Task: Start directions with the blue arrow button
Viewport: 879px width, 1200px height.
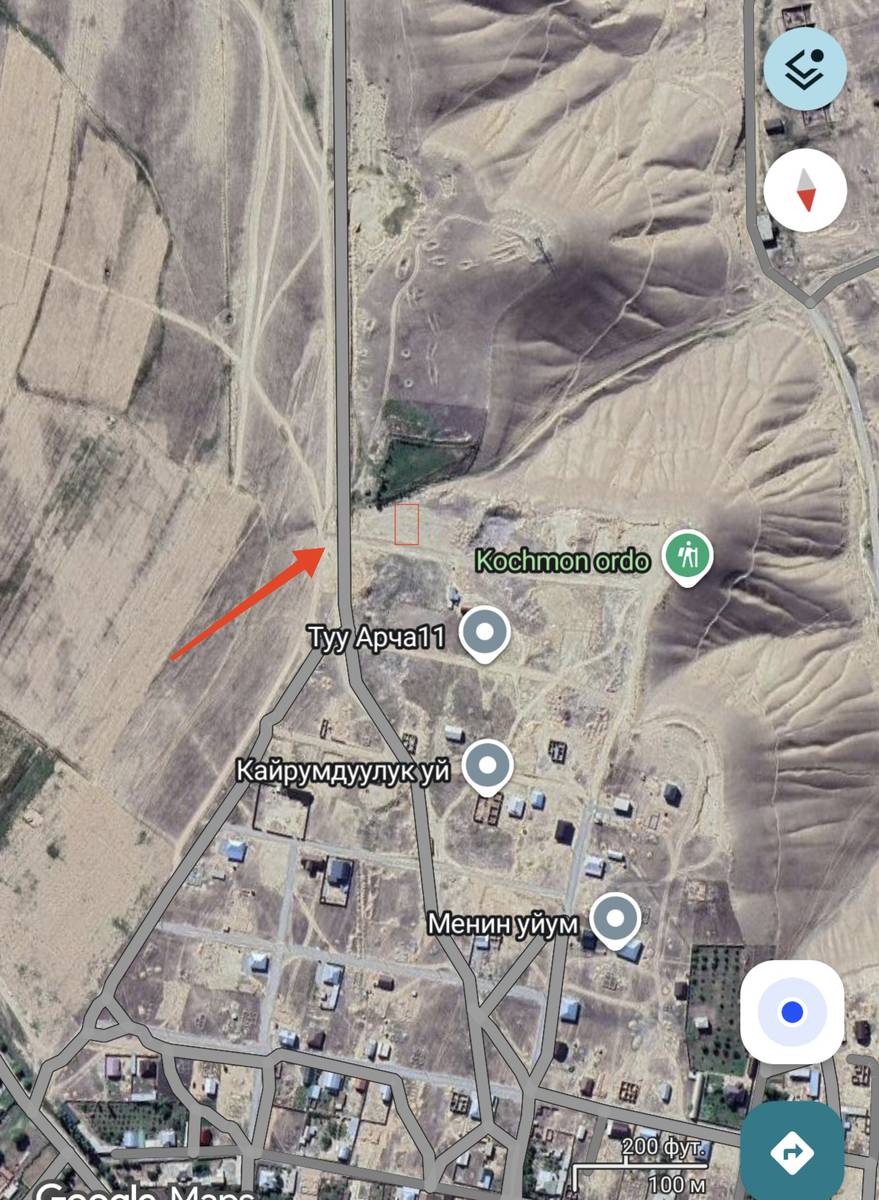Action: click(792, 1152)
